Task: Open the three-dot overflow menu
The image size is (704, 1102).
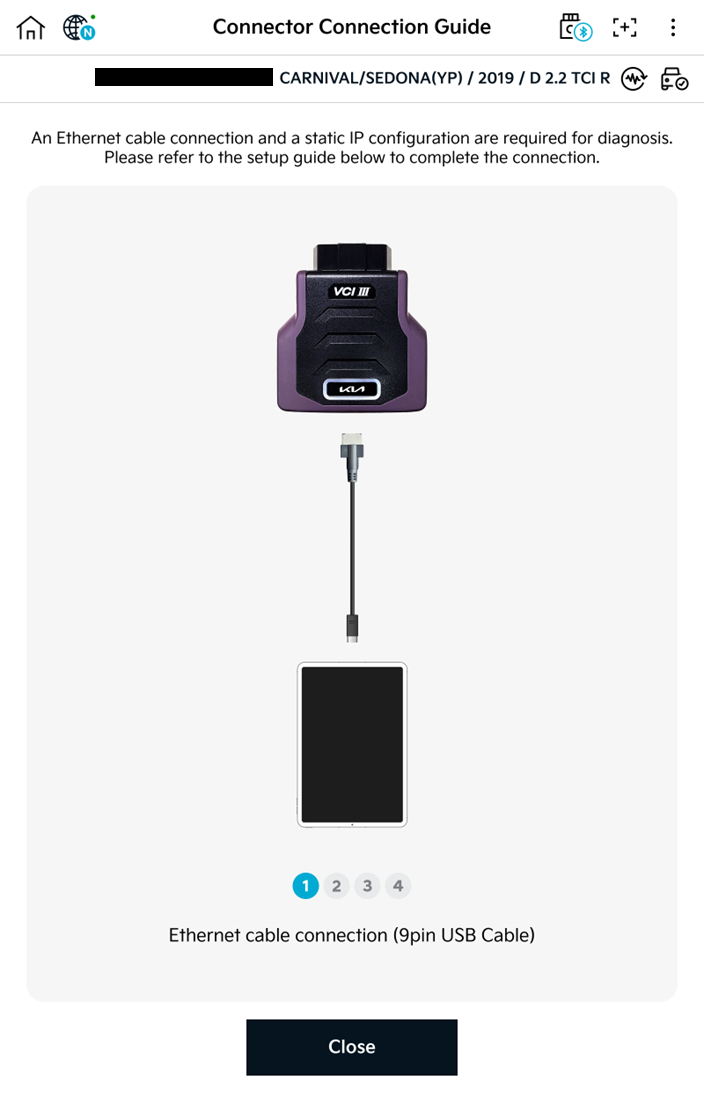Action: pyautogui.click(x=673, y=27)
